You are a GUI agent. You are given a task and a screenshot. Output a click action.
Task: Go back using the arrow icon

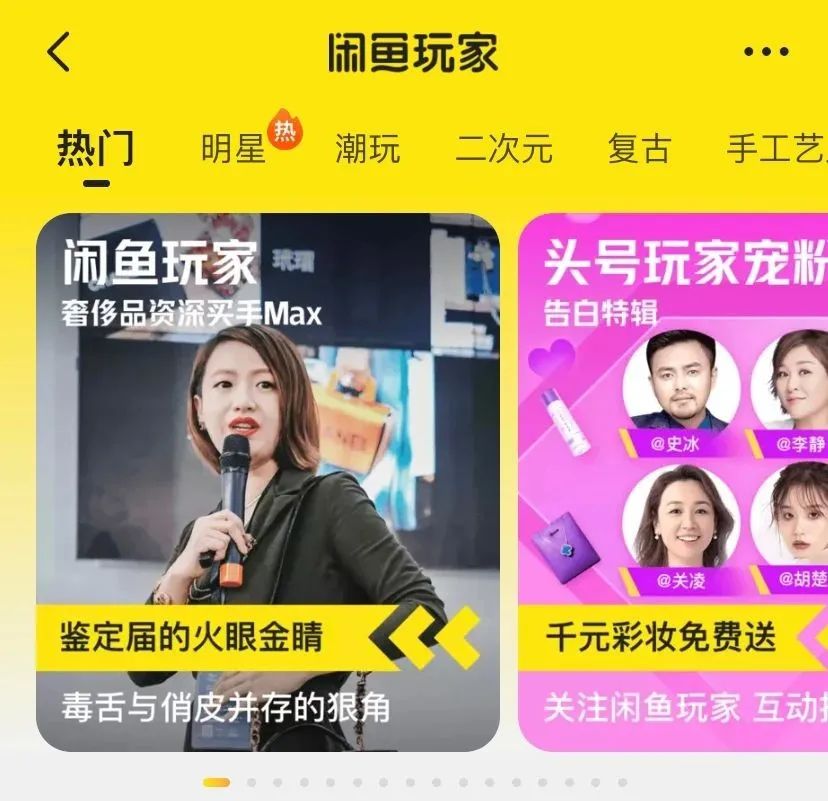click(60, 52)
